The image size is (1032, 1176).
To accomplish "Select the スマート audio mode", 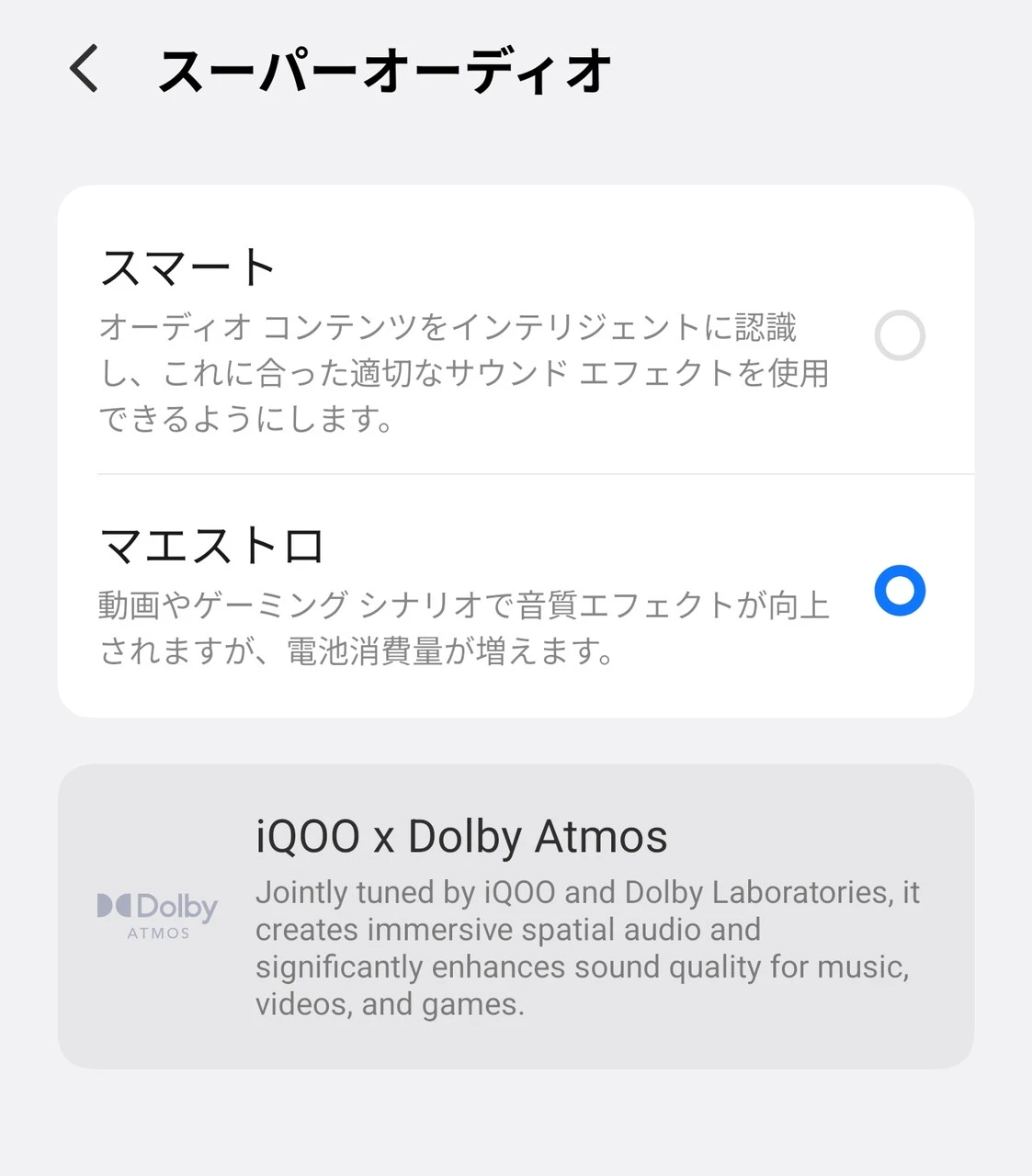I will pyautogui.click(x=899, y=335).
